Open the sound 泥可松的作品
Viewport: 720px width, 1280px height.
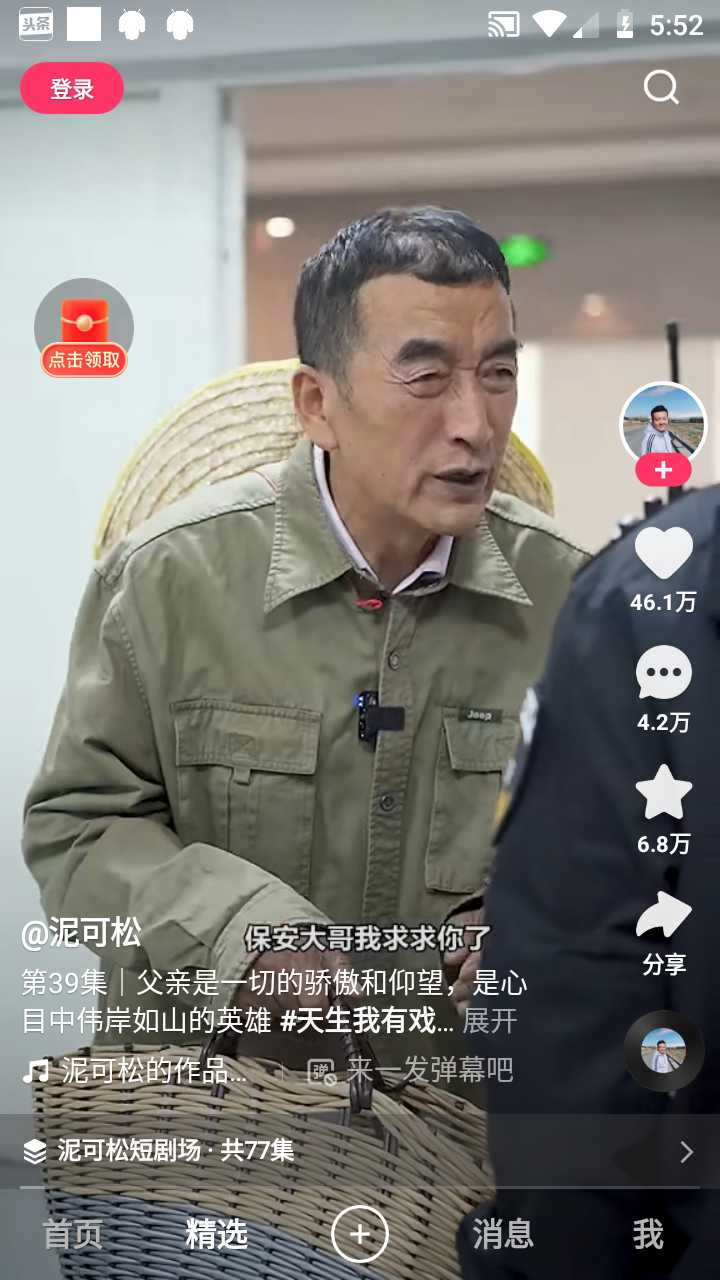[x=154, y=1071]
